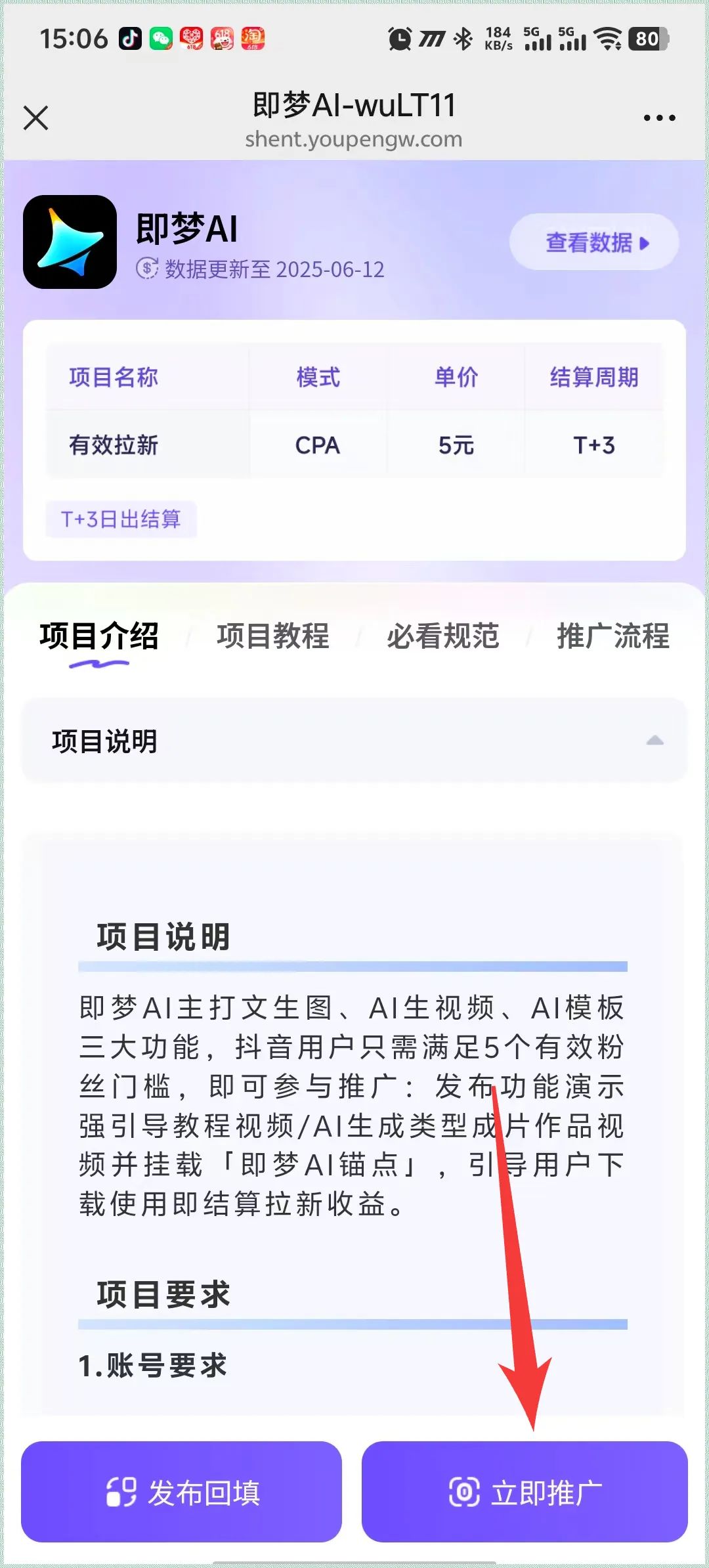Tap the 发布回填 button
Screen dimensions: 709x1568
tap(182, 1492)
